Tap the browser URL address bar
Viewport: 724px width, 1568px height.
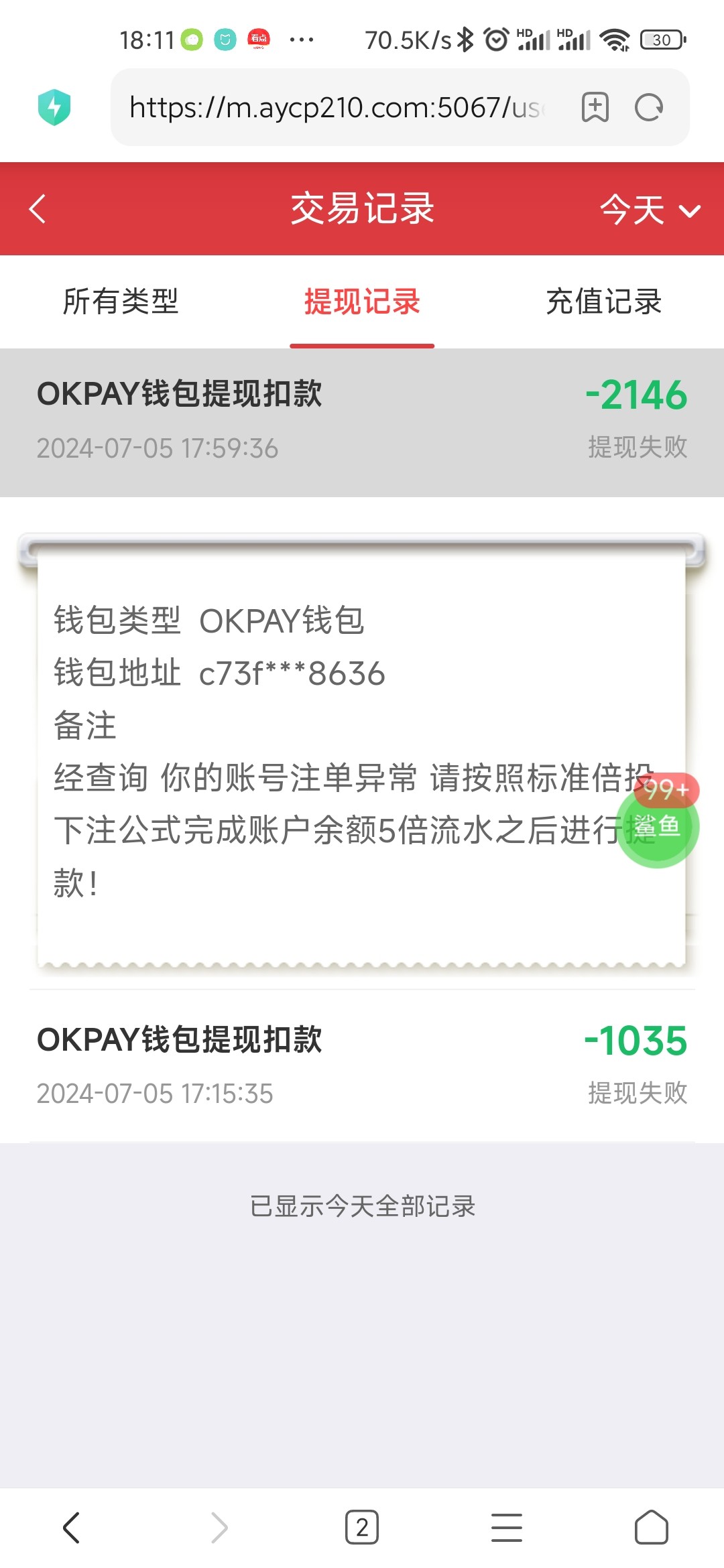[335, 107]
